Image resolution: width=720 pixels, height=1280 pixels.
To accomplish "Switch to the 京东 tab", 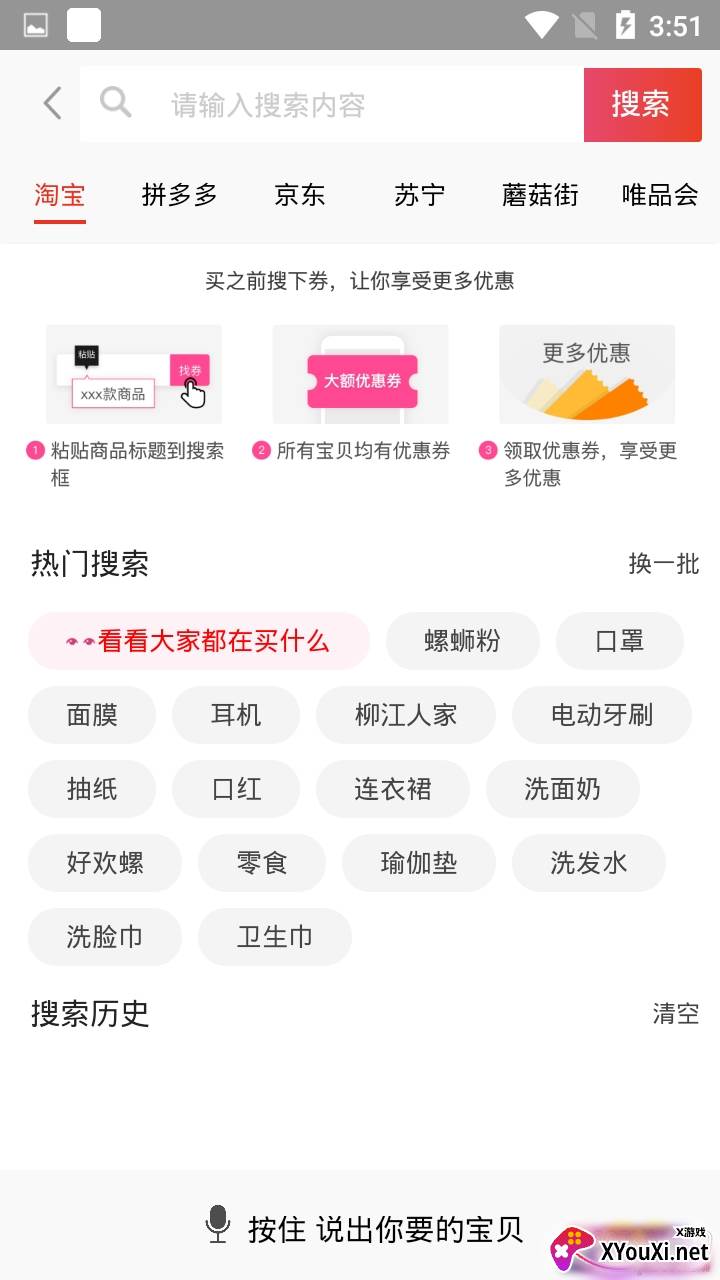I will (x=300, y=195).
